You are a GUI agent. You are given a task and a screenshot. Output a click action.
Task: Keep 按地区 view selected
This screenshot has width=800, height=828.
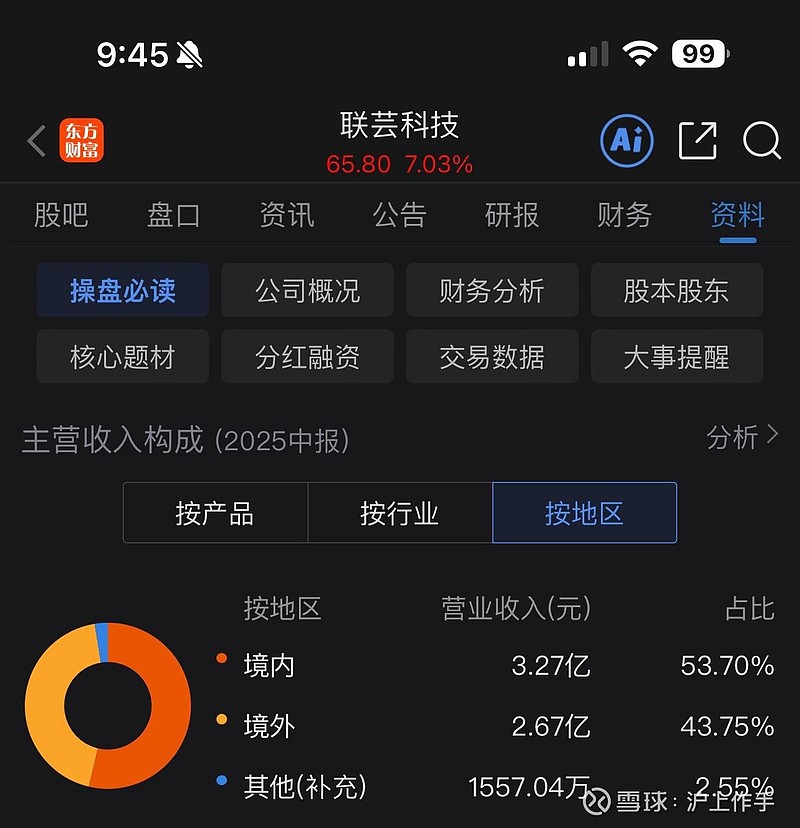click(x=583, y=513)
